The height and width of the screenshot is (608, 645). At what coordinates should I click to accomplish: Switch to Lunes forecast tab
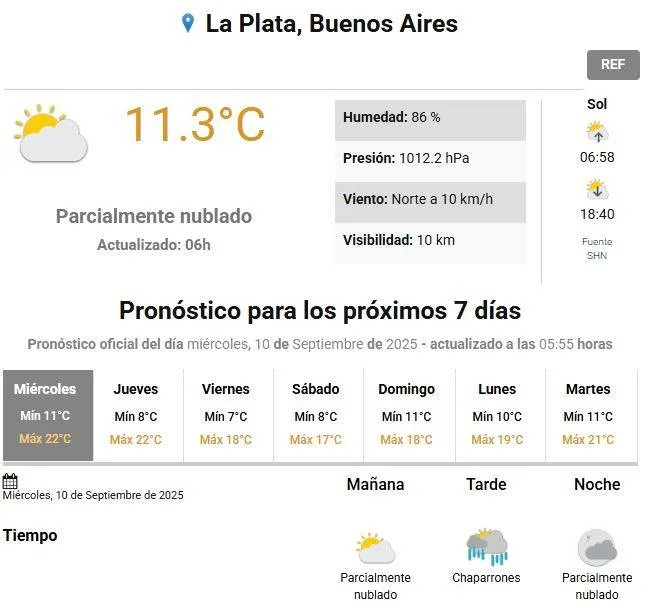pos(497,415)
